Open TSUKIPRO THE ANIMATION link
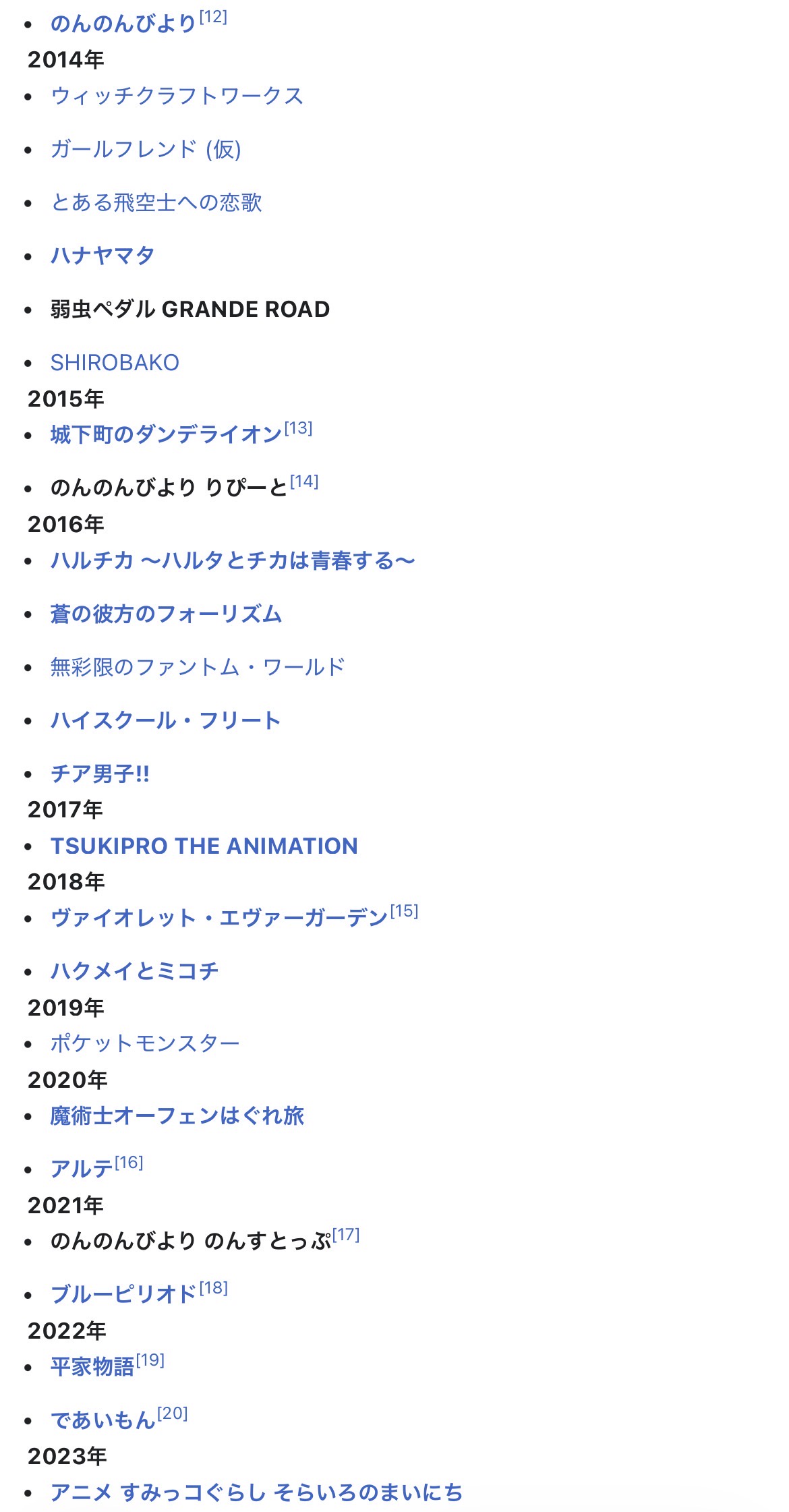Viewport: 789px width, 1512px height. pos(204,846)
